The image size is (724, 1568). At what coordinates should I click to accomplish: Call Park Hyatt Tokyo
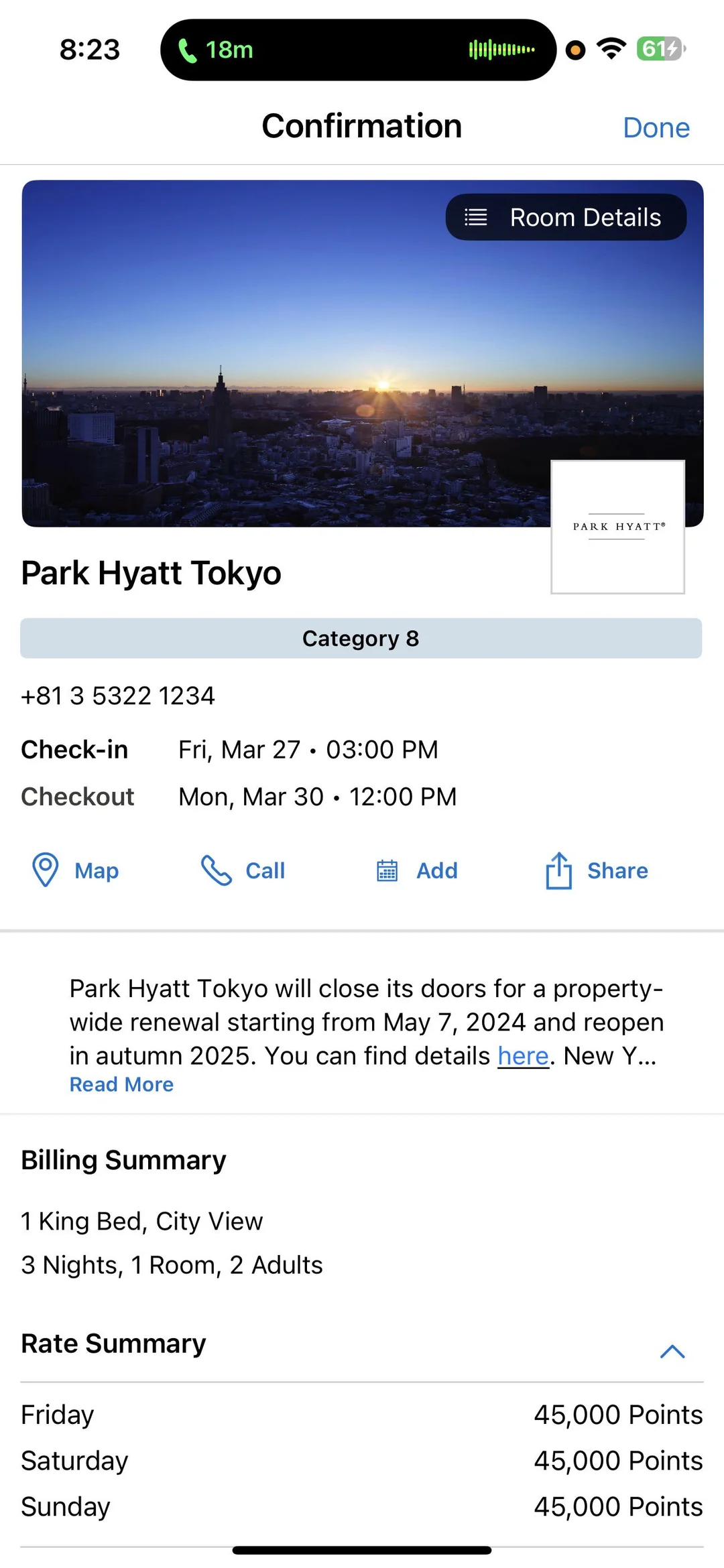(243, 870)
